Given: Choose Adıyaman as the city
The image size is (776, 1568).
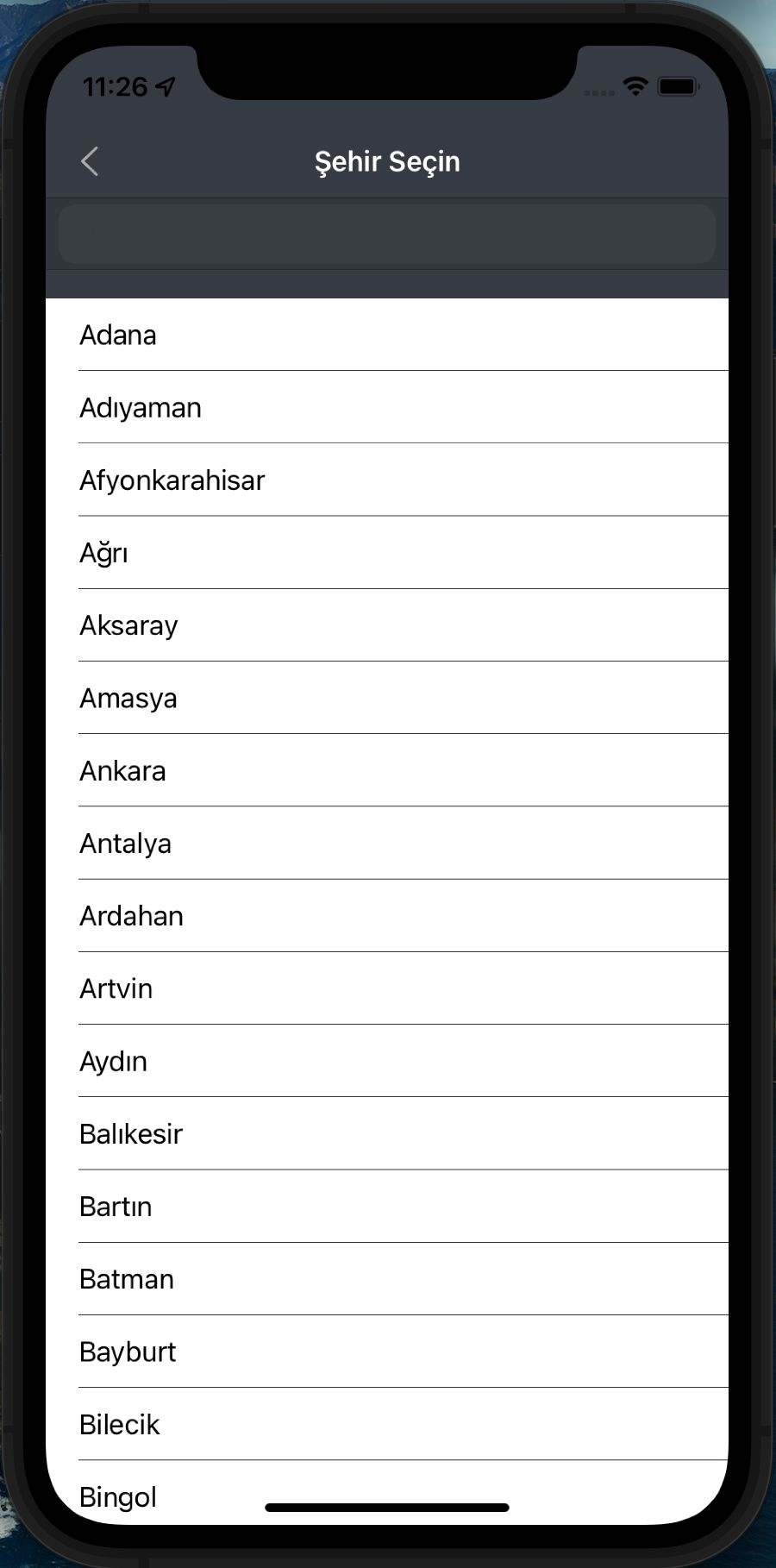Looking at the screenshot, I should pos(386,407).
